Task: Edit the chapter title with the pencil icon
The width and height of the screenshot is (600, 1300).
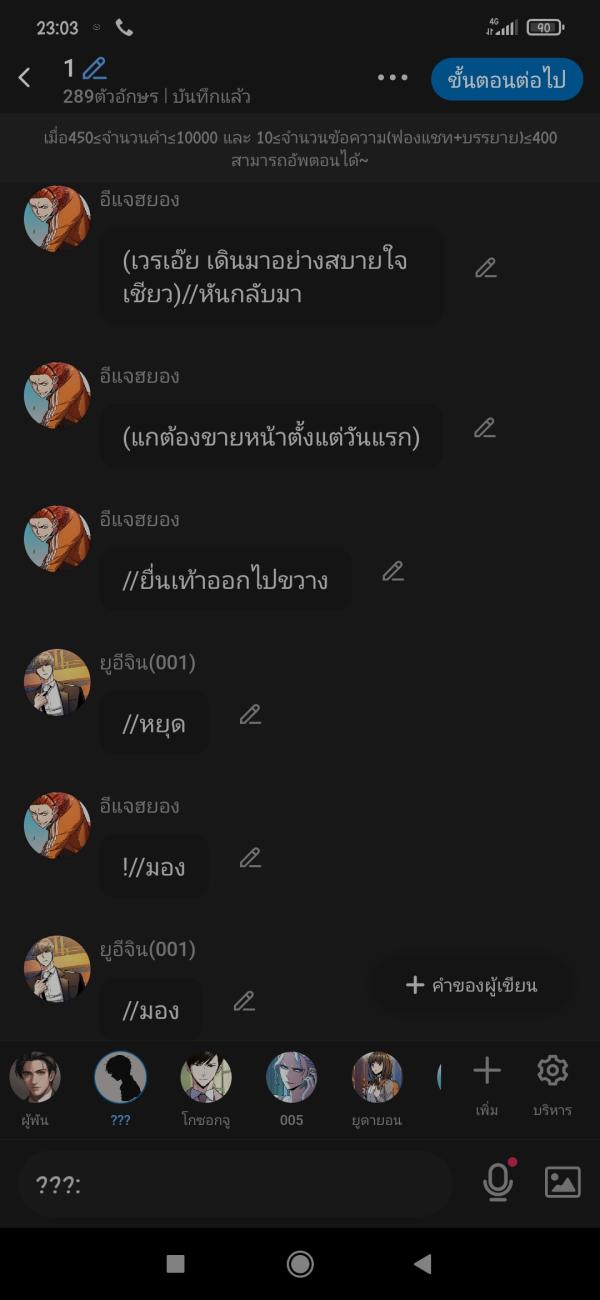Action: pyautogui.click(x=95, y=68)
